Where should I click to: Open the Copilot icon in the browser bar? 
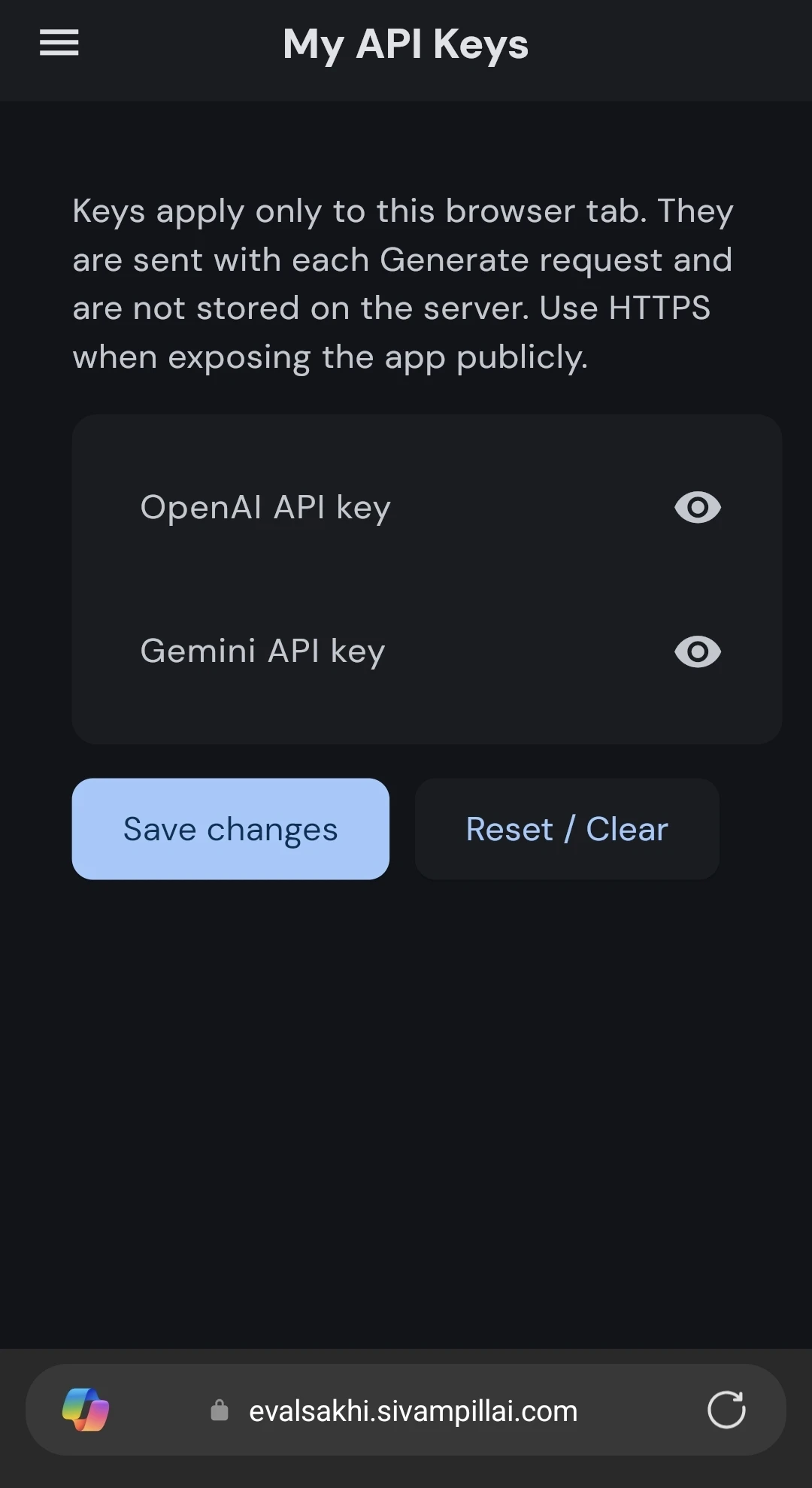(x=86, y=1410)
